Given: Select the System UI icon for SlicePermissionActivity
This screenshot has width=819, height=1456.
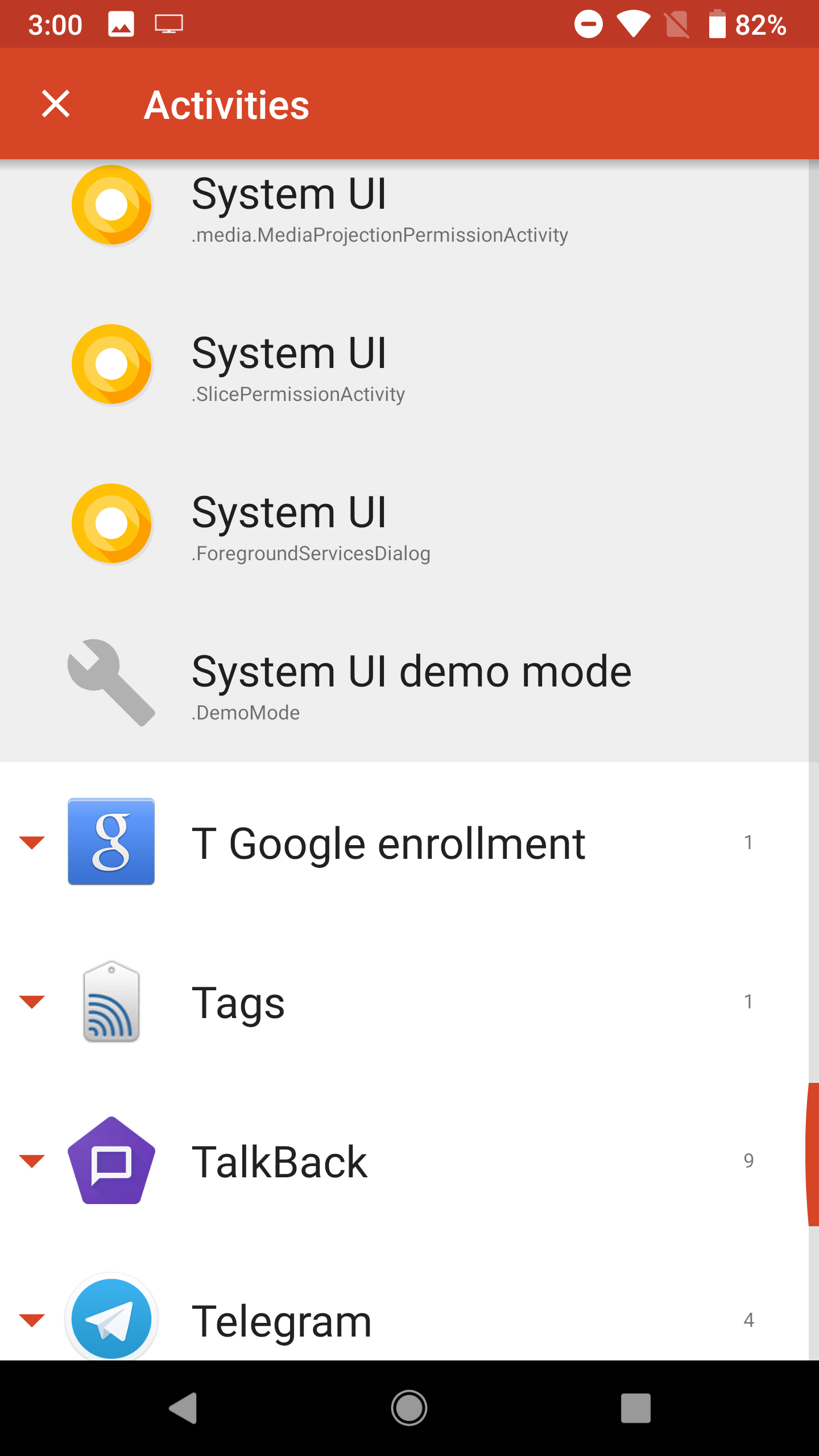Looking at the screenshot, I should pos(111,364).
